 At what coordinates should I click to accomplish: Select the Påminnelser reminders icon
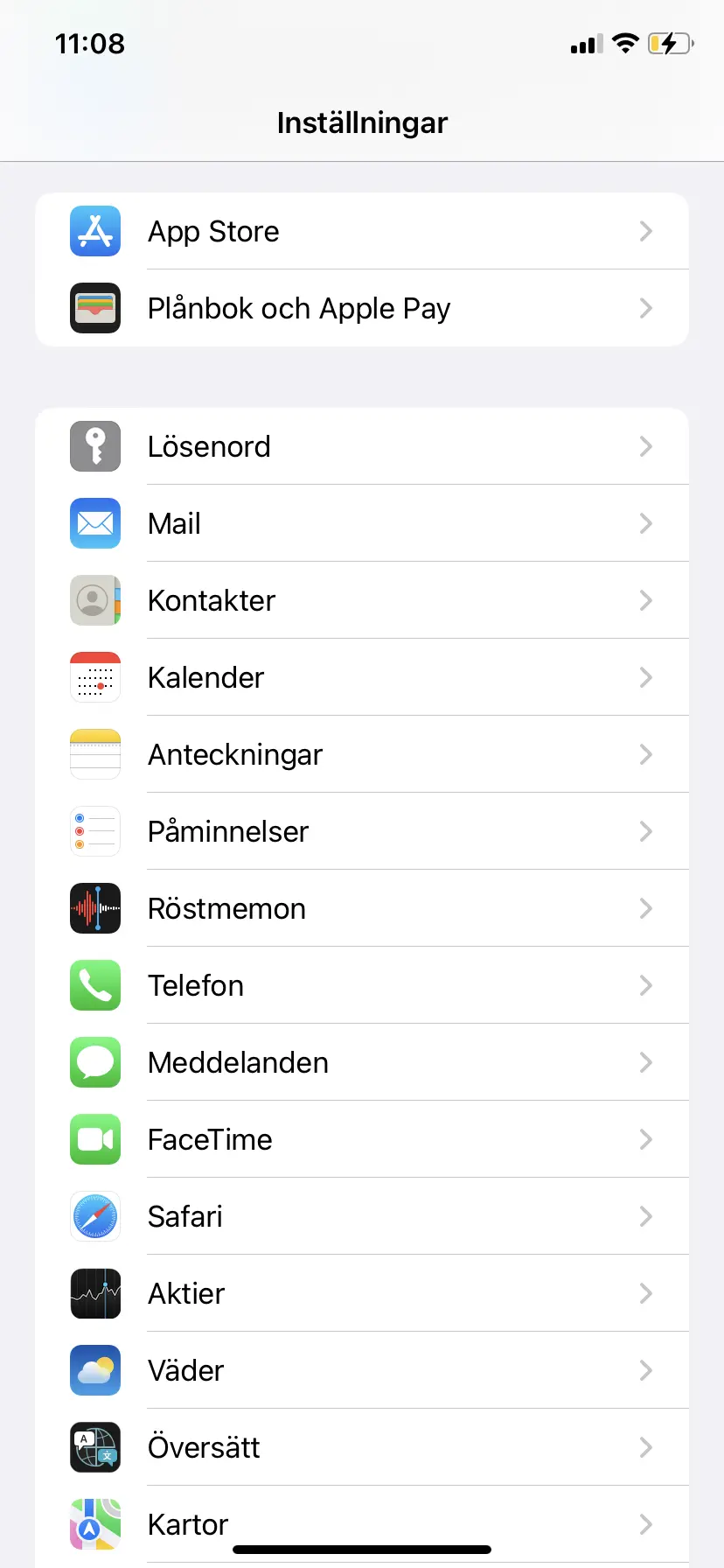tap(94, 831)
